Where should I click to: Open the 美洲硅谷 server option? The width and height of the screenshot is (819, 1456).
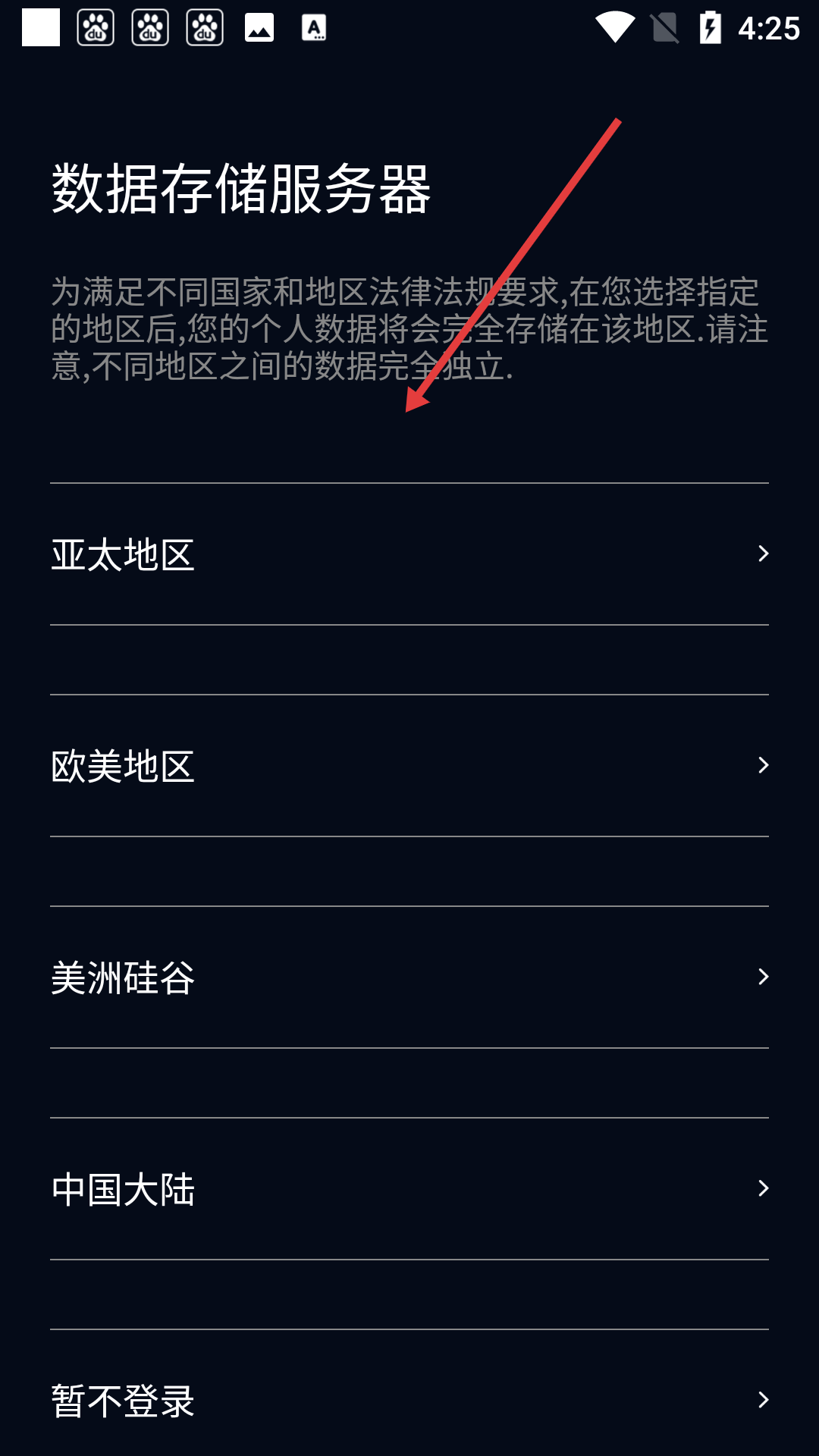tap(409, 977)
